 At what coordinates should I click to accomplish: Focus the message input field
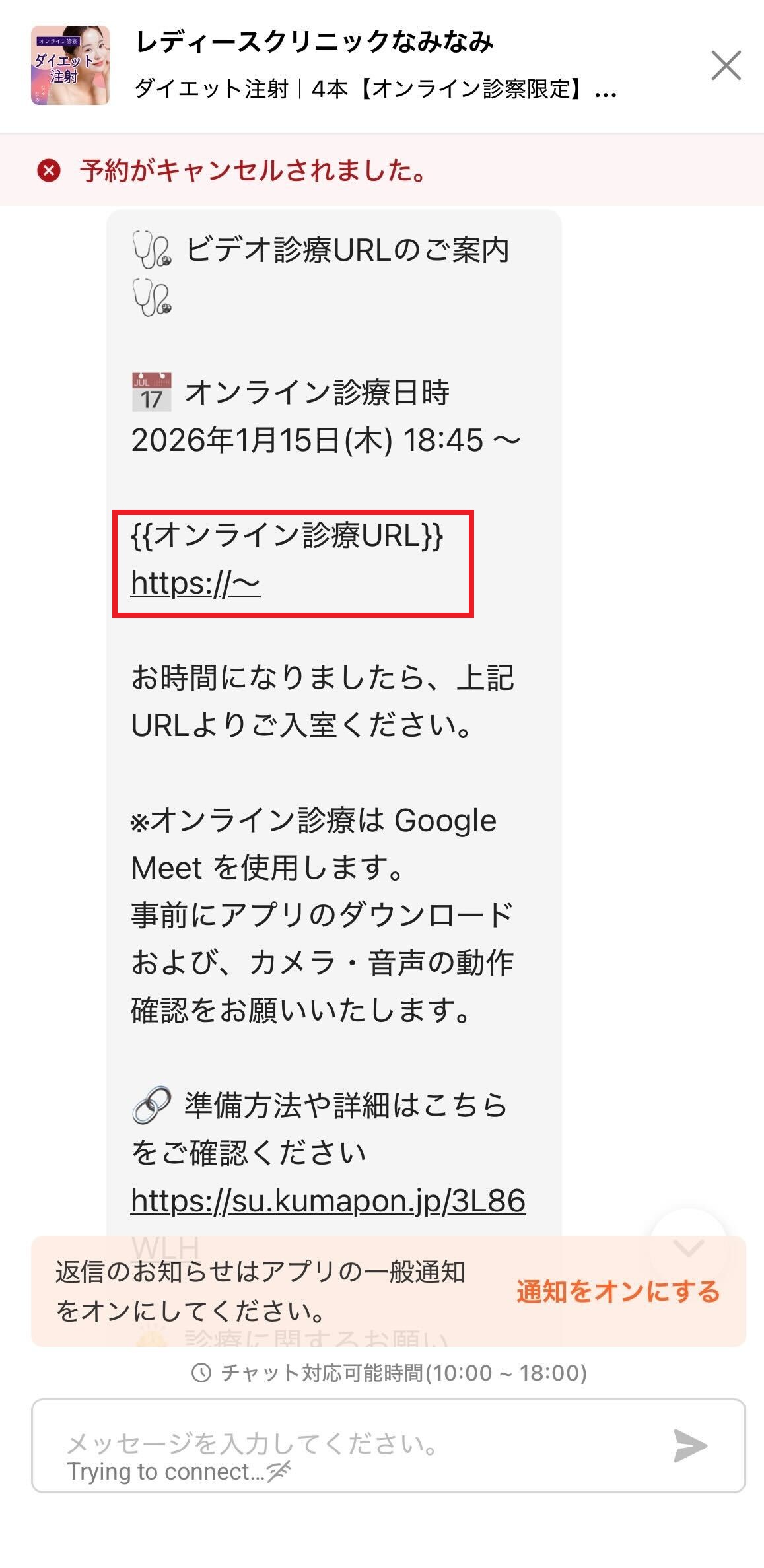(x=357, y=1446)
